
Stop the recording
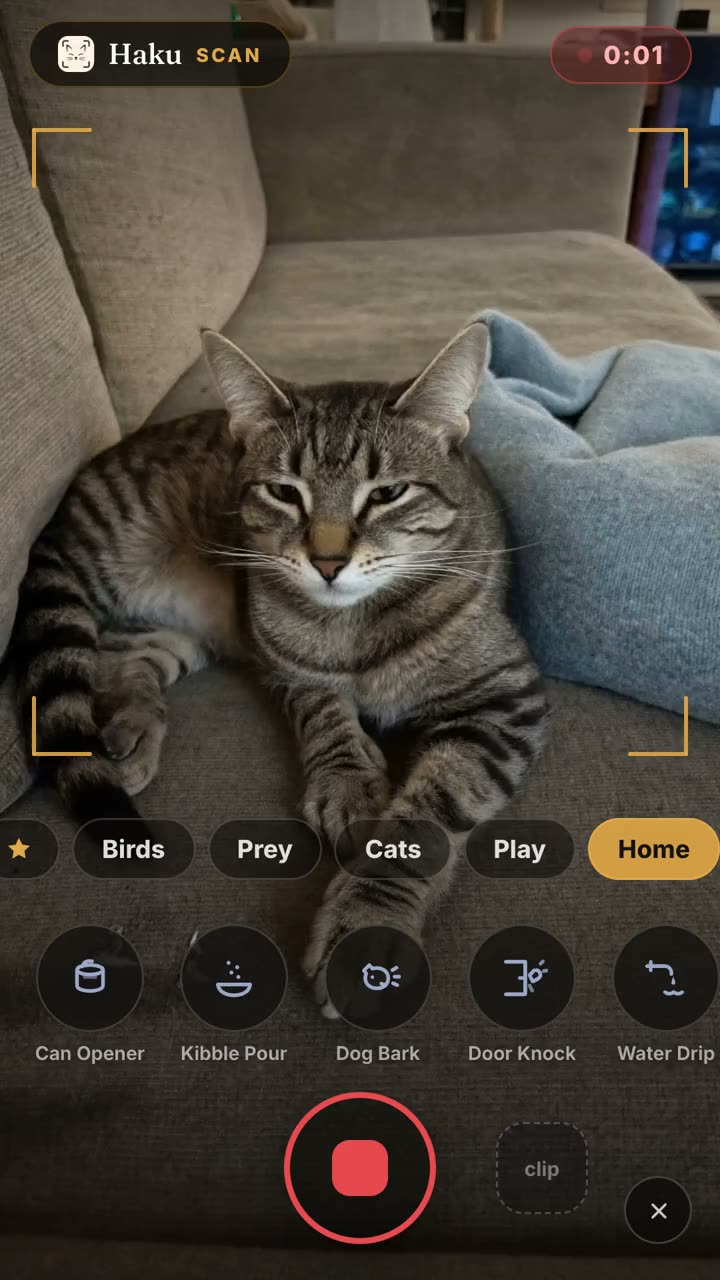click(x=360, y=1168)
